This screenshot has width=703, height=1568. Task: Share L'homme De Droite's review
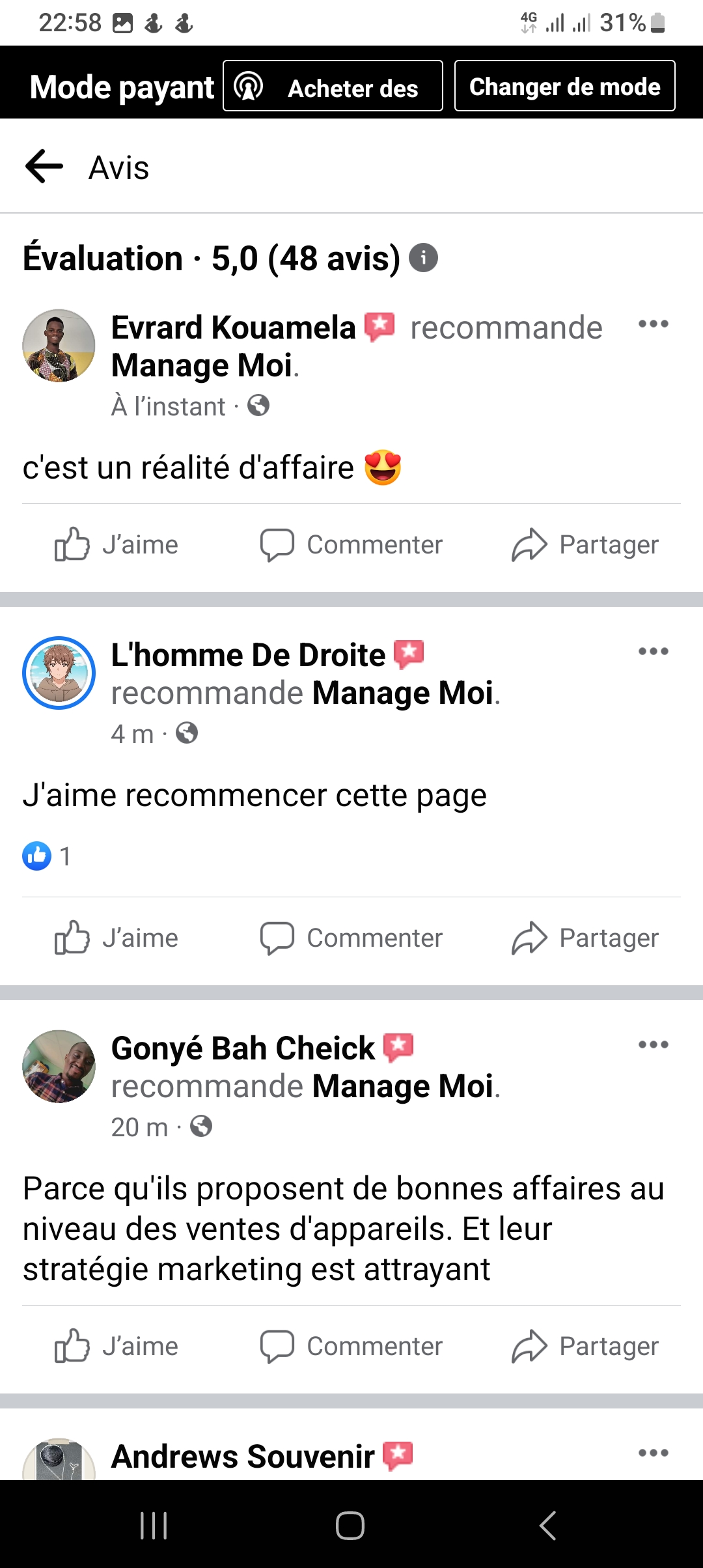[x=585, y=938]
